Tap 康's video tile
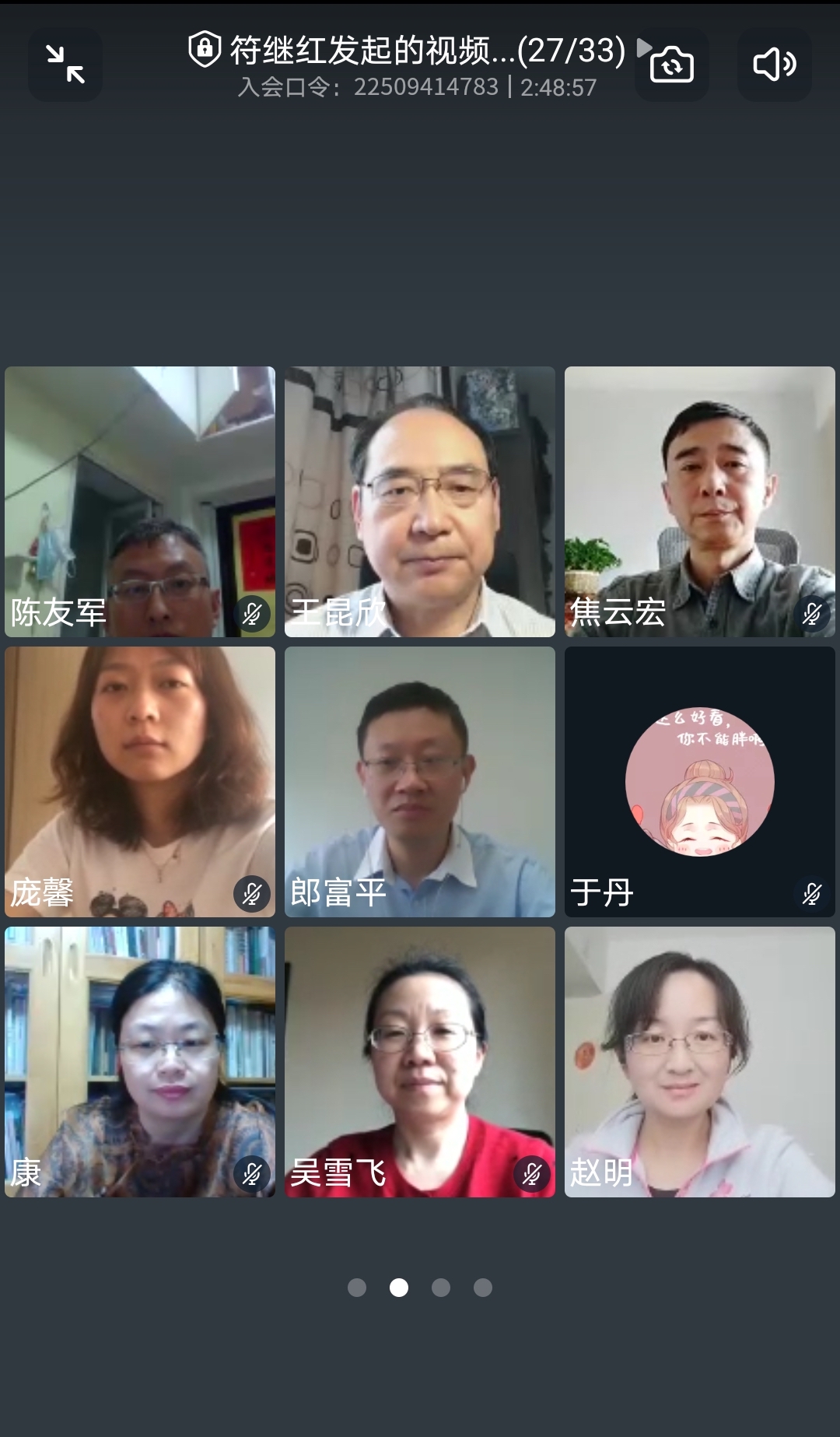840x1437 pixels. pos(140,1062)
